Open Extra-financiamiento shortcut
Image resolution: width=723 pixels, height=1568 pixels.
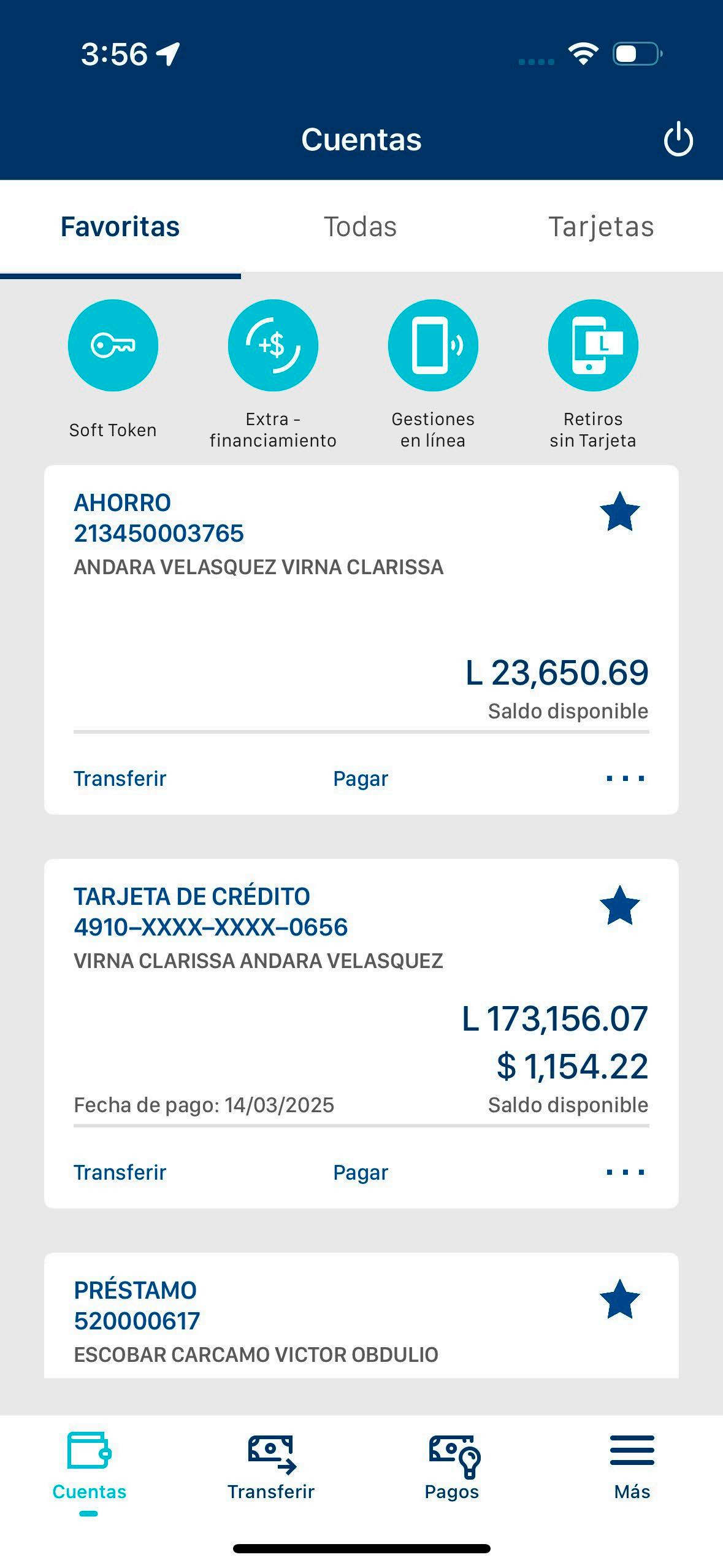273,345
